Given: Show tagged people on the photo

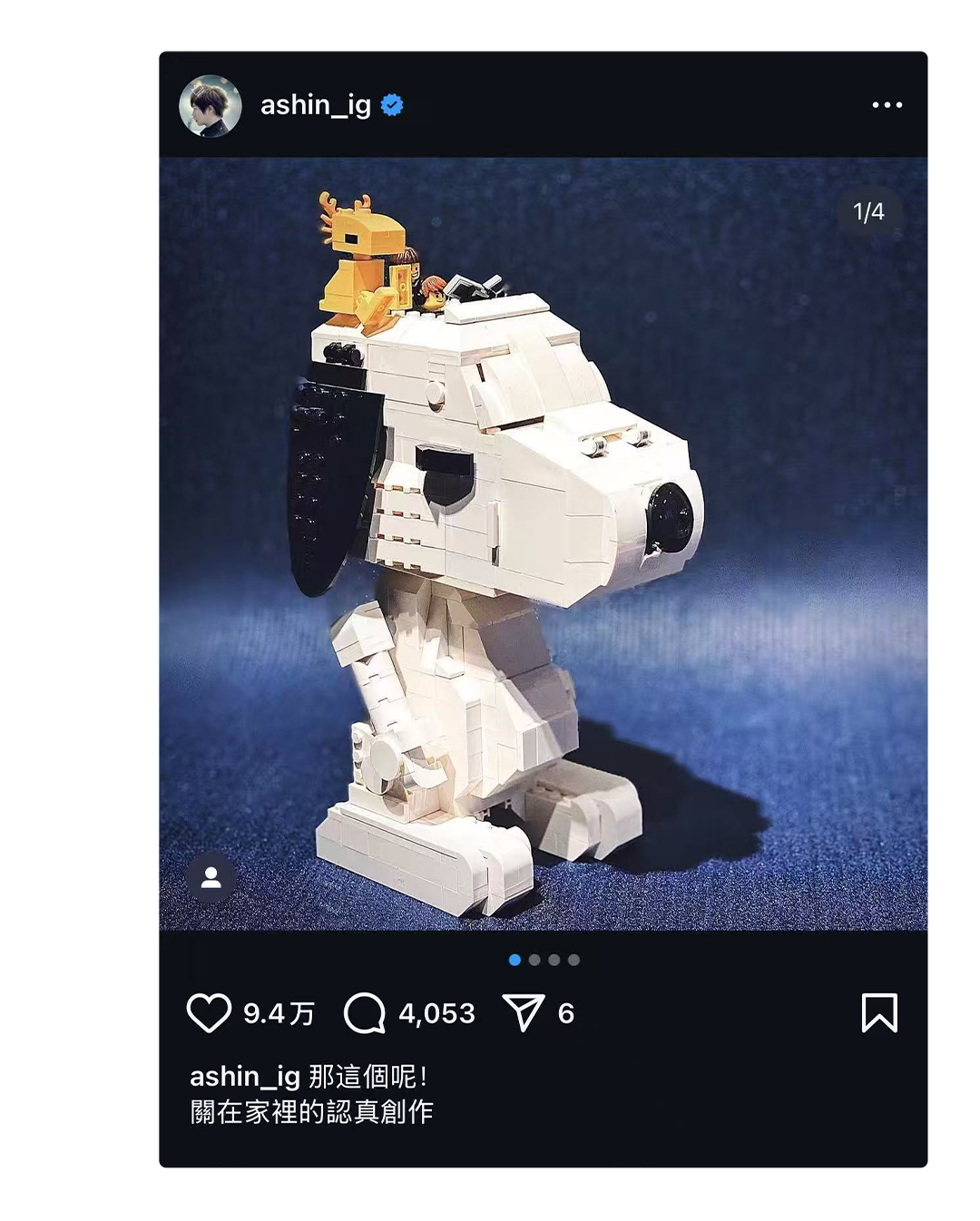Looking at the screenshot, I should pyautogui.click(x=211, y=877).
